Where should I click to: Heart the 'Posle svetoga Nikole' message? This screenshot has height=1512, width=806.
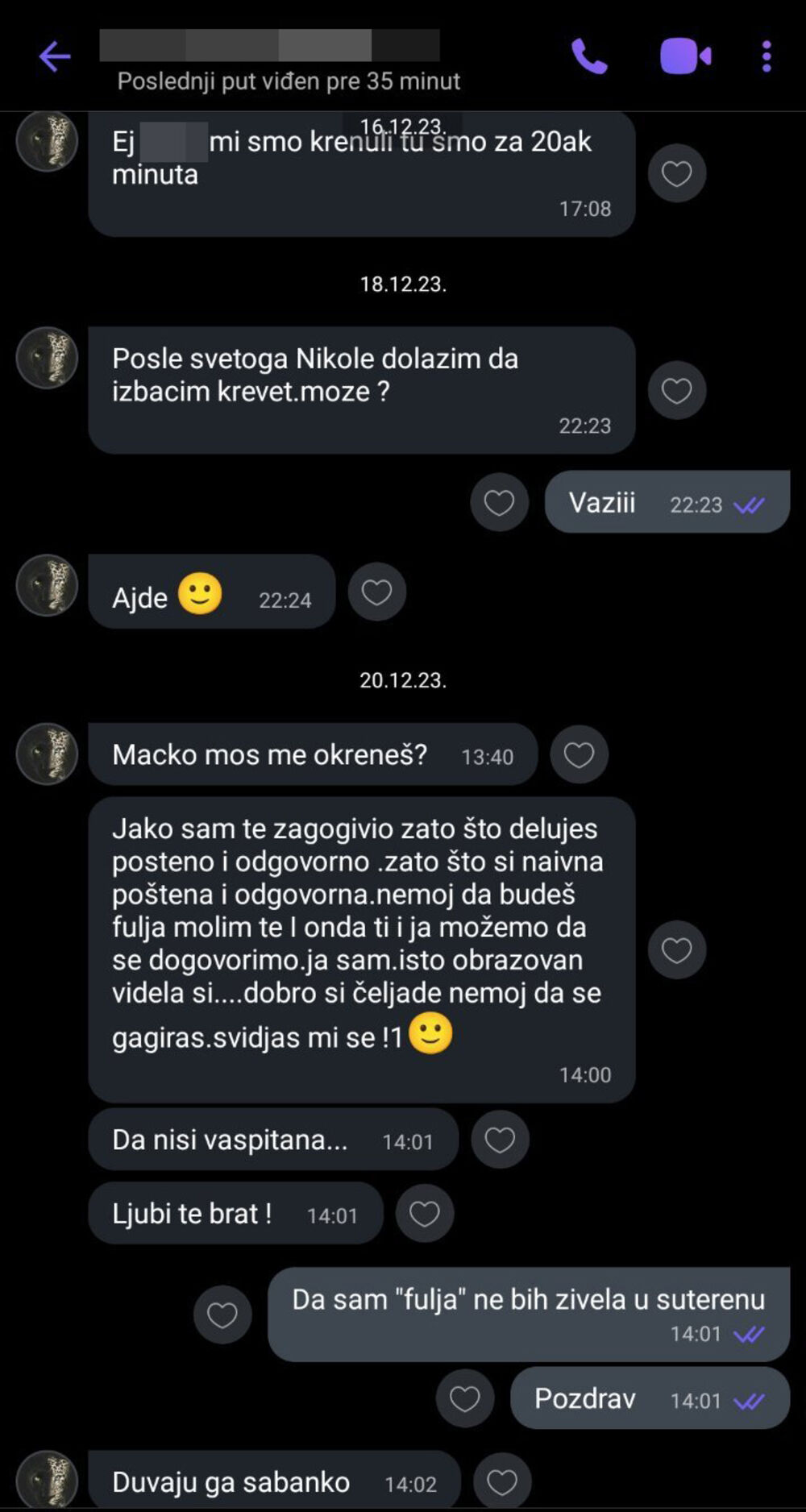tap(677, 390)
